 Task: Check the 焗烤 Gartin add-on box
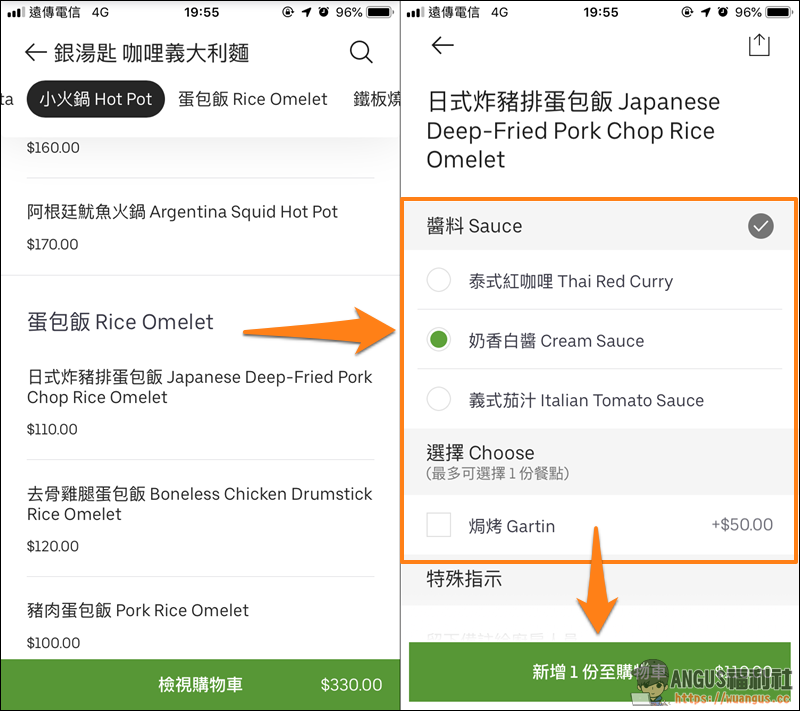pos(439,525)
